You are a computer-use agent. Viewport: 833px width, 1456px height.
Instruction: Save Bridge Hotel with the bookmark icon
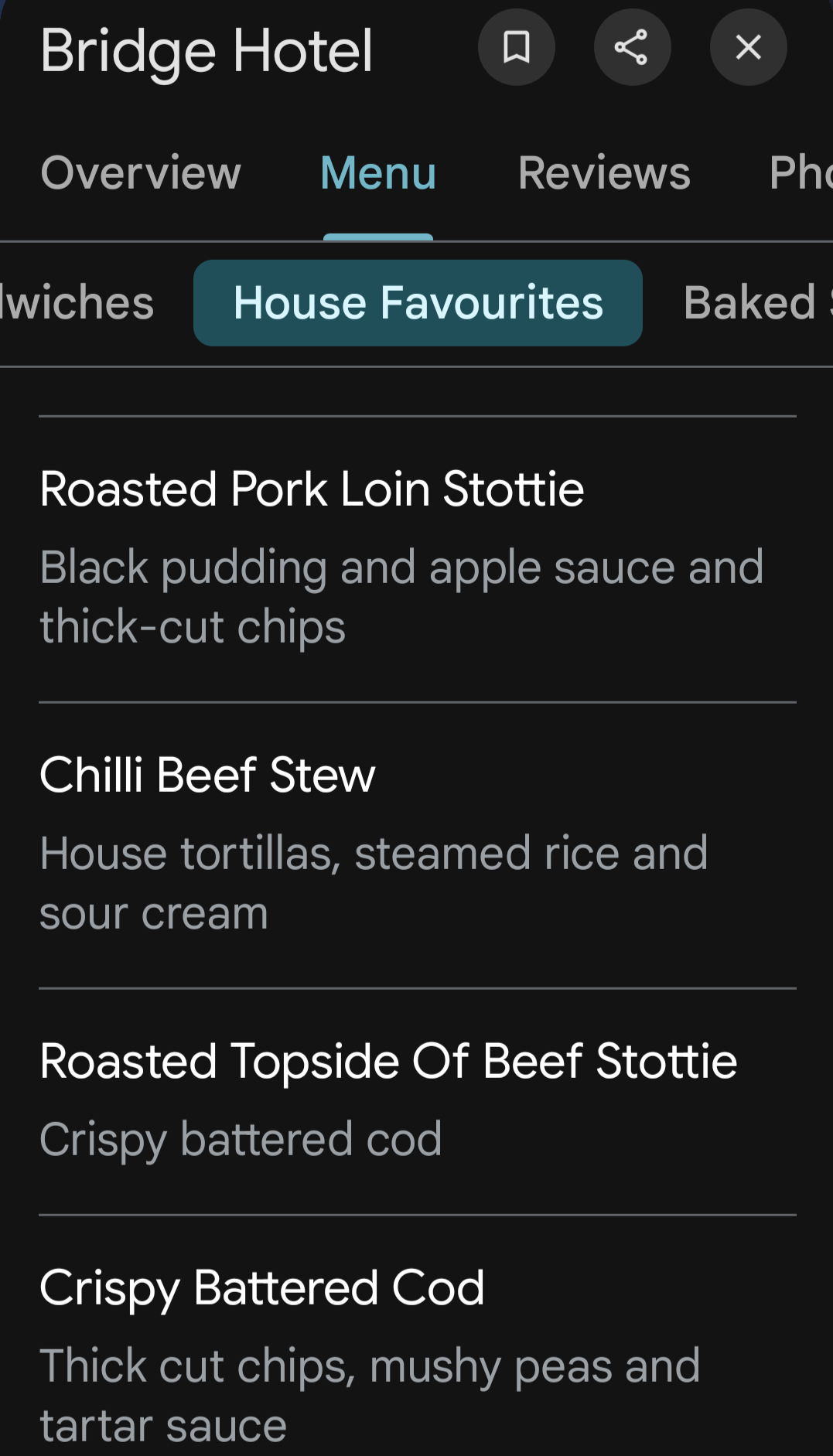(x=517, y=48)
